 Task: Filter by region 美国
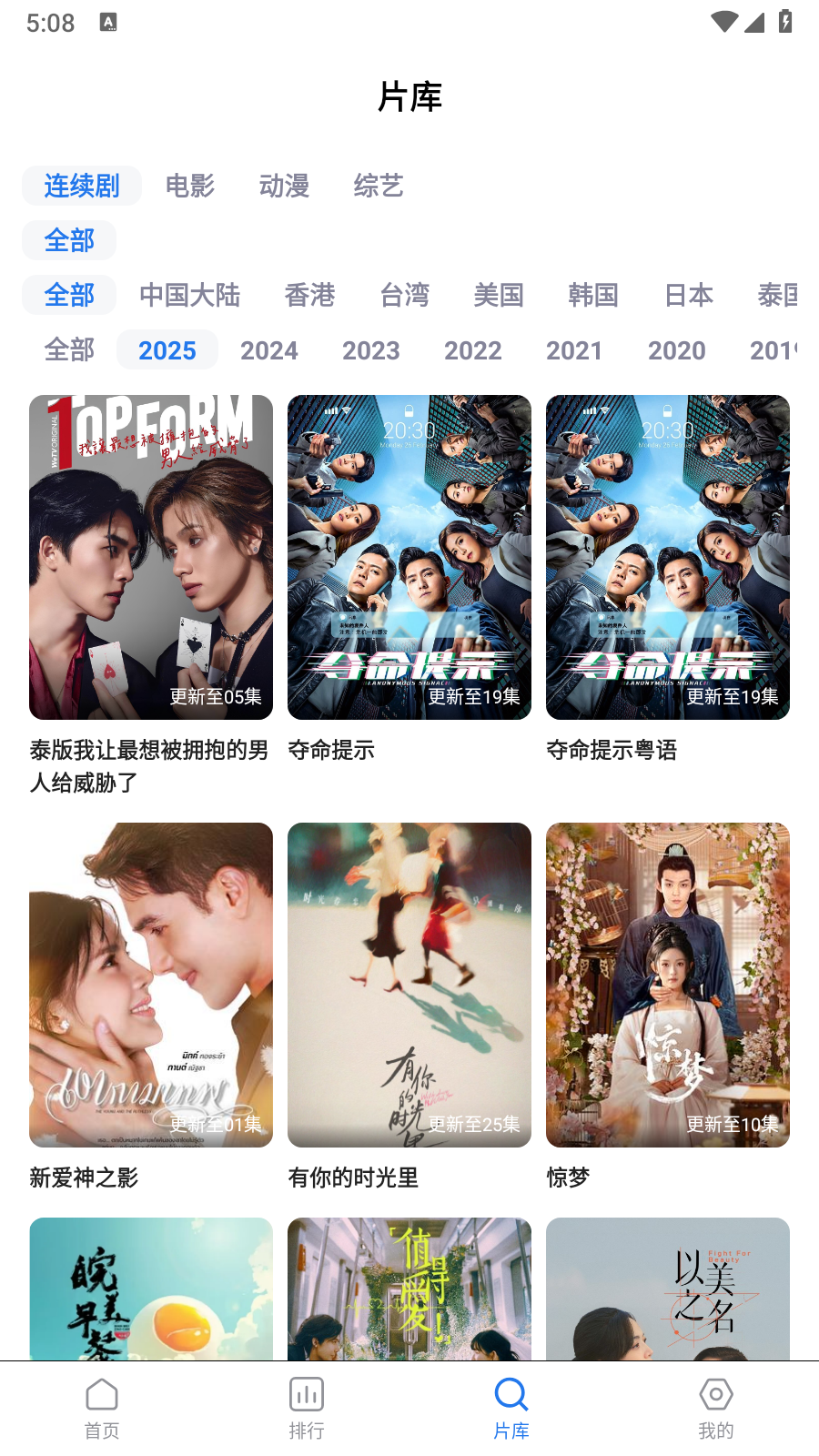pos(498,295)
